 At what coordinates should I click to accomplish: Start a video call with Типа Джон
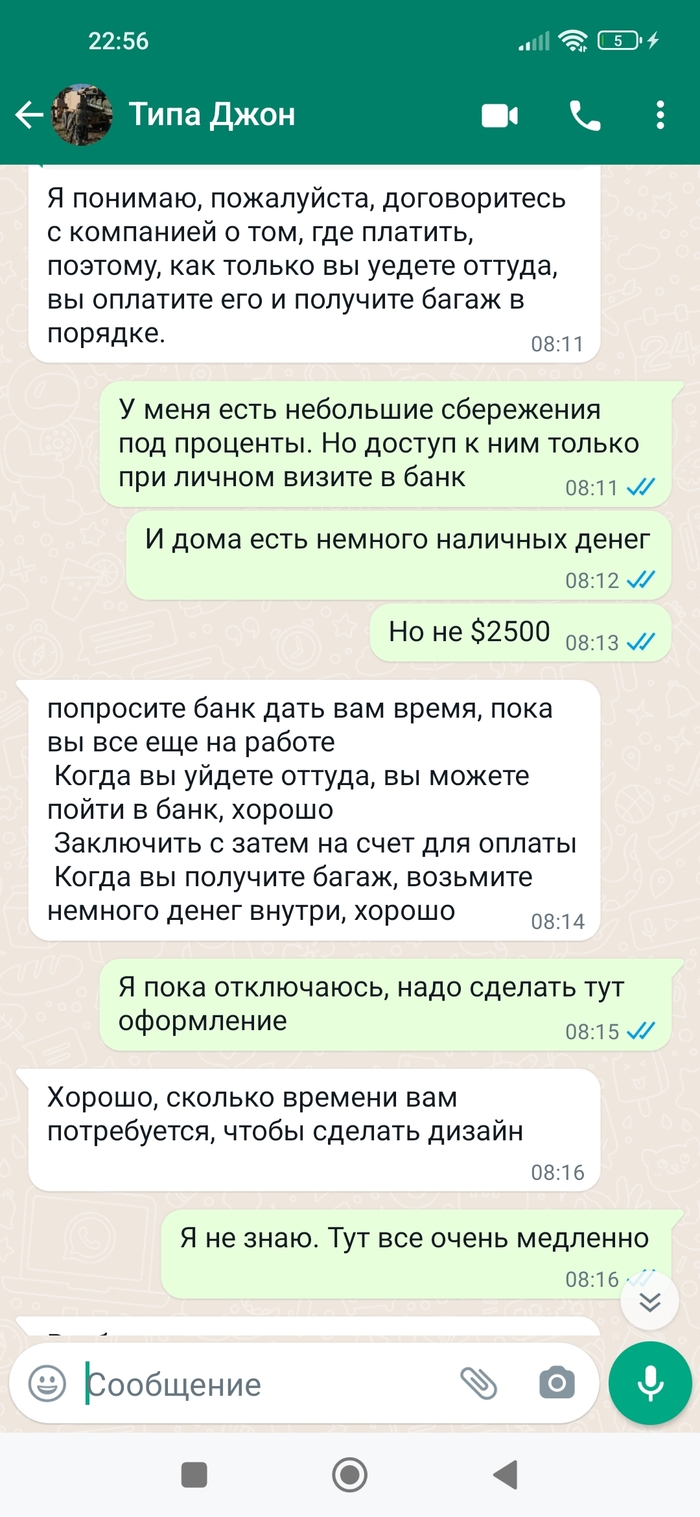click(500, 116)
